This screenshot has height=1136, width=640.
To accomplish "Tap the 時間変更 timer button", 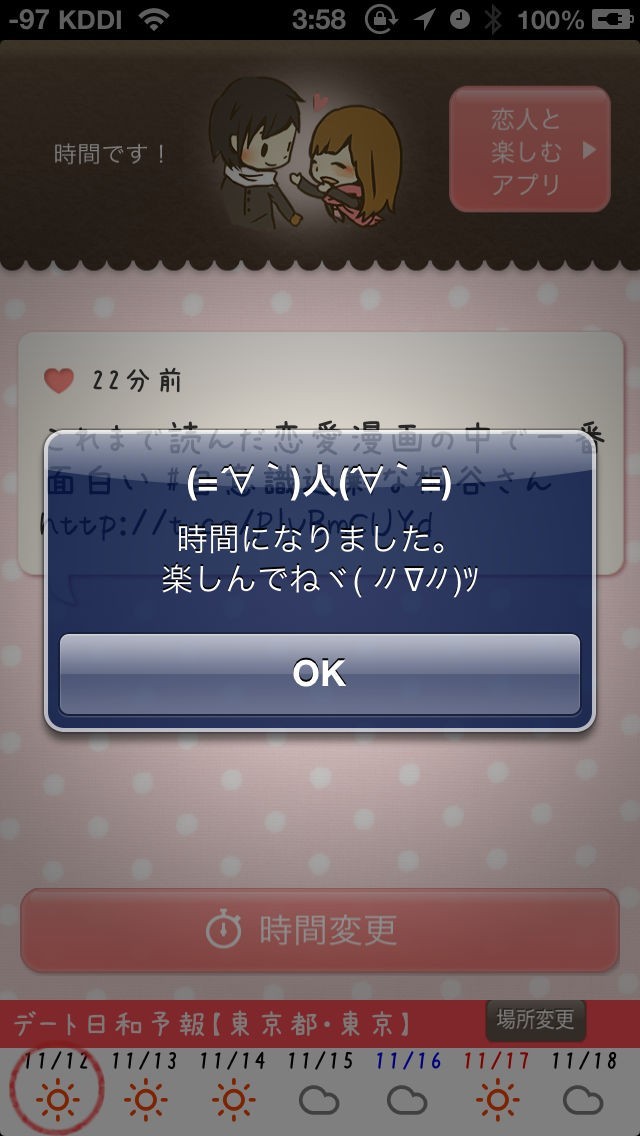I will [x=320, y=930].
